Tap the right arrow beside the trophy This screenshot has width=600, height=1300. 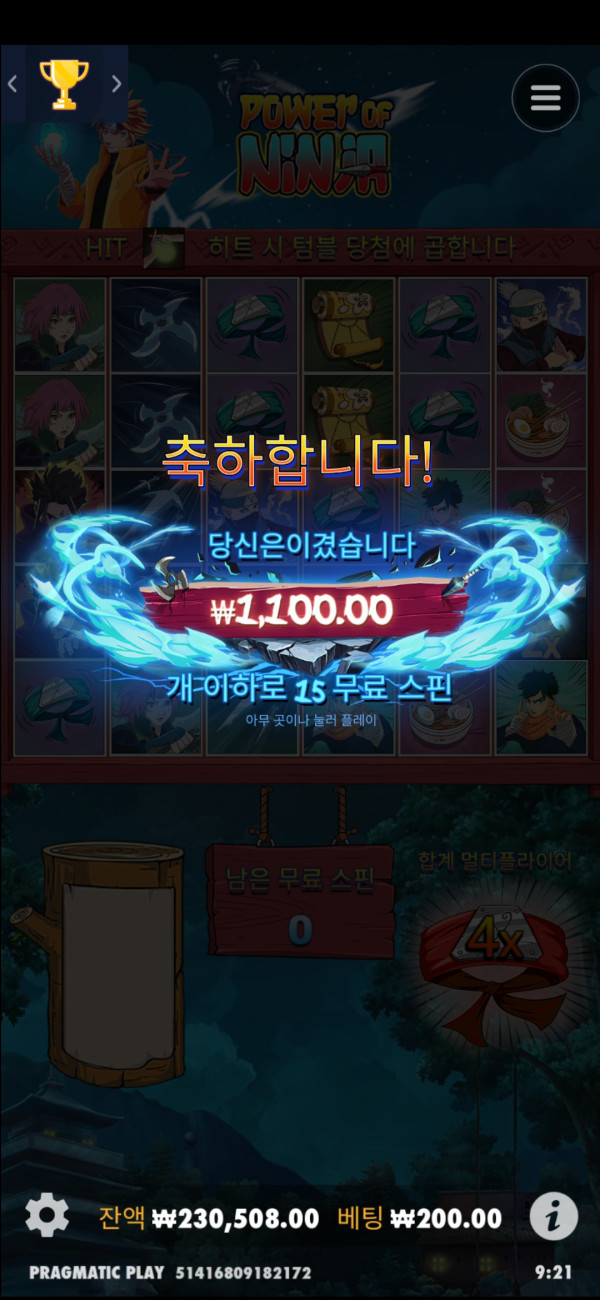coord(116,84)
